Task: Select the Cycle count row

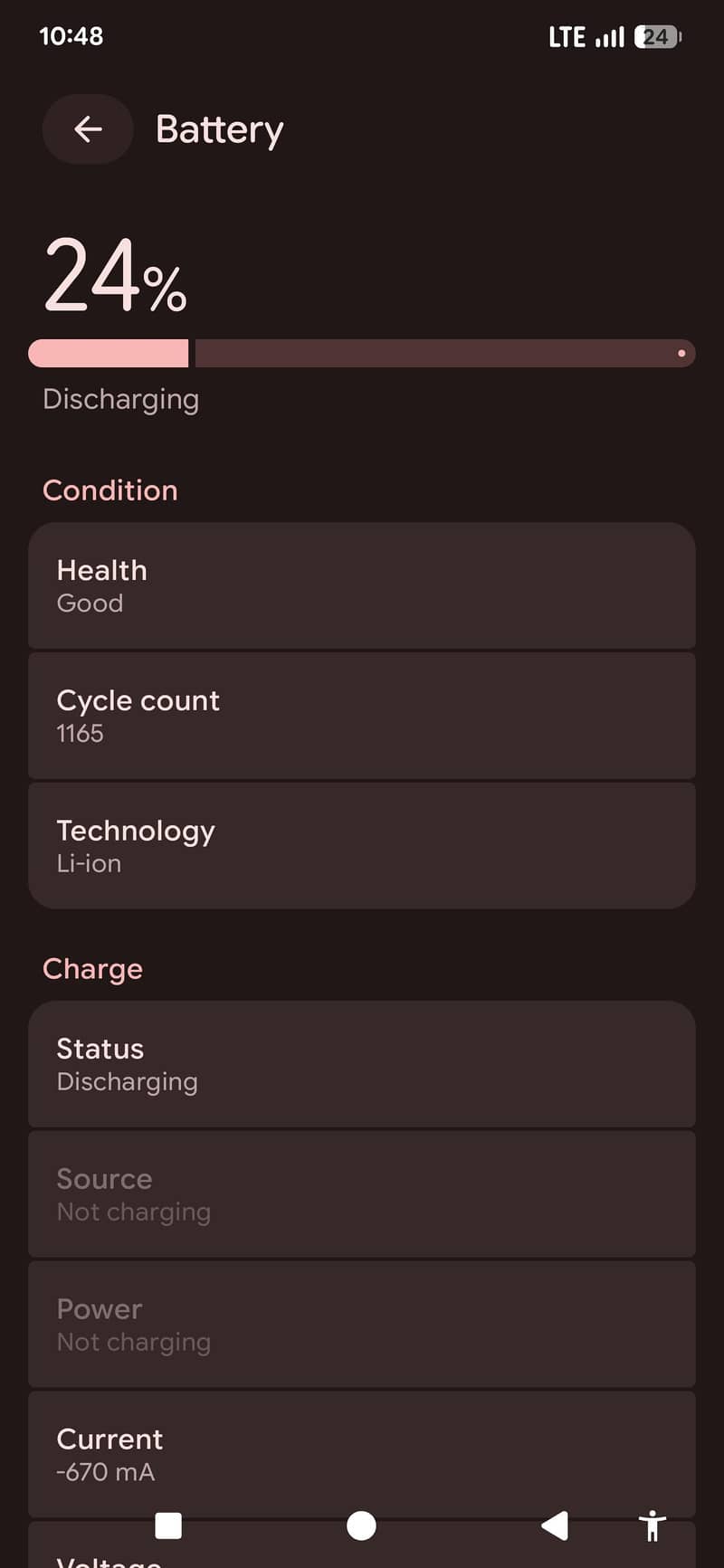Action: coord(362,716)
